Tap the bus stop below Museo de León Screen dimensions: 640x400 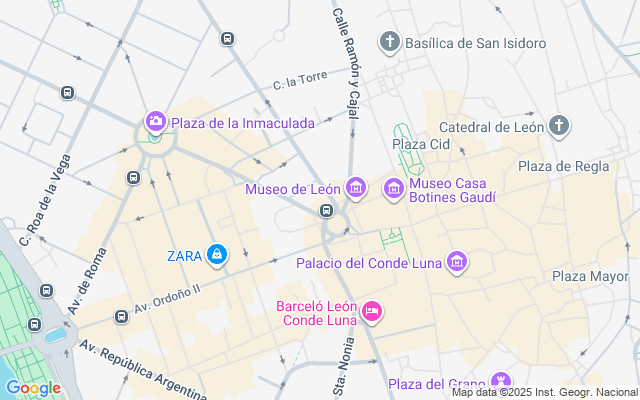click(x=326, y=210)
